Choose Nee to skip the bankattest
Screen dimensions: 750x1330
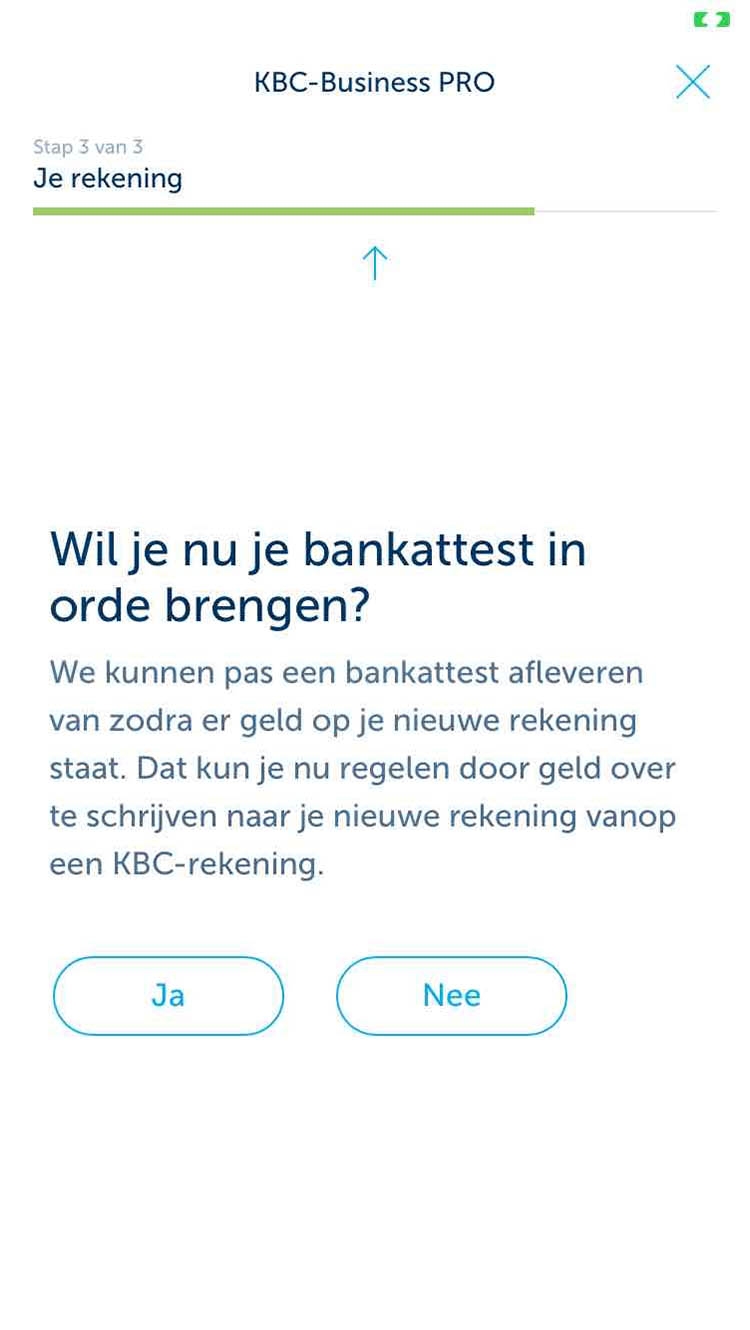[x=451, y=995]
